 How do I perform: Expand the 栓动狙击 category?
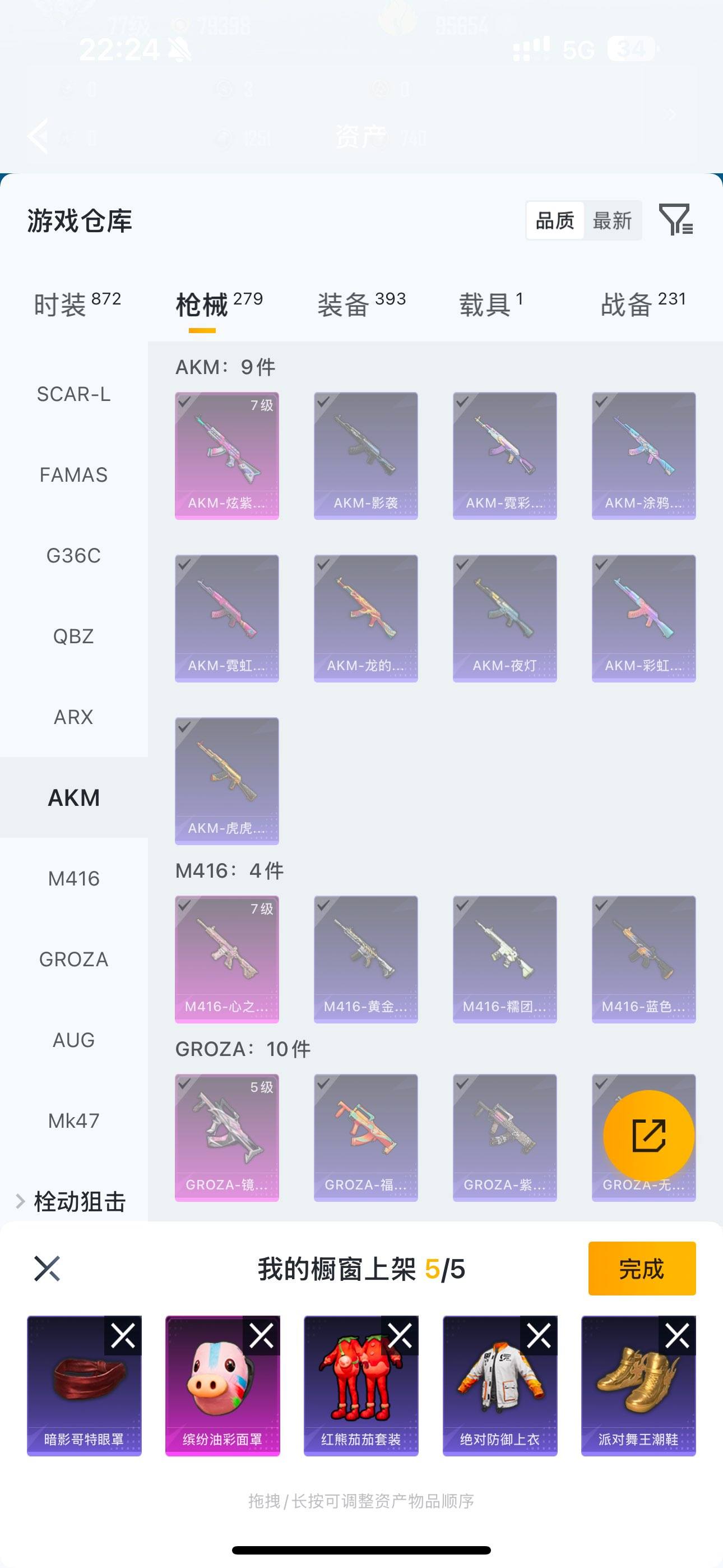pos(72,1202)
